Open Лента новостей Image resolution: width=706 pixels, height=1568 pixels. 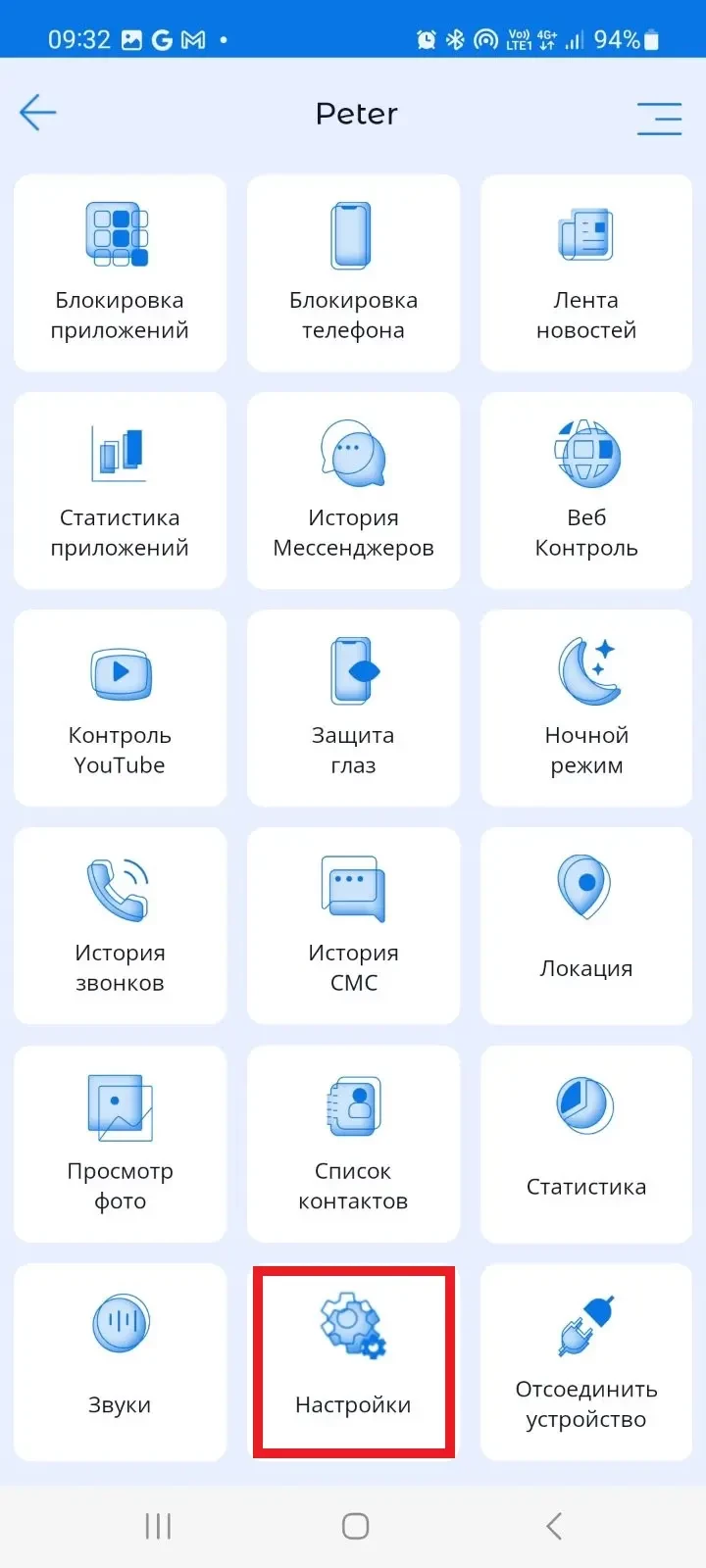point(586,273)
